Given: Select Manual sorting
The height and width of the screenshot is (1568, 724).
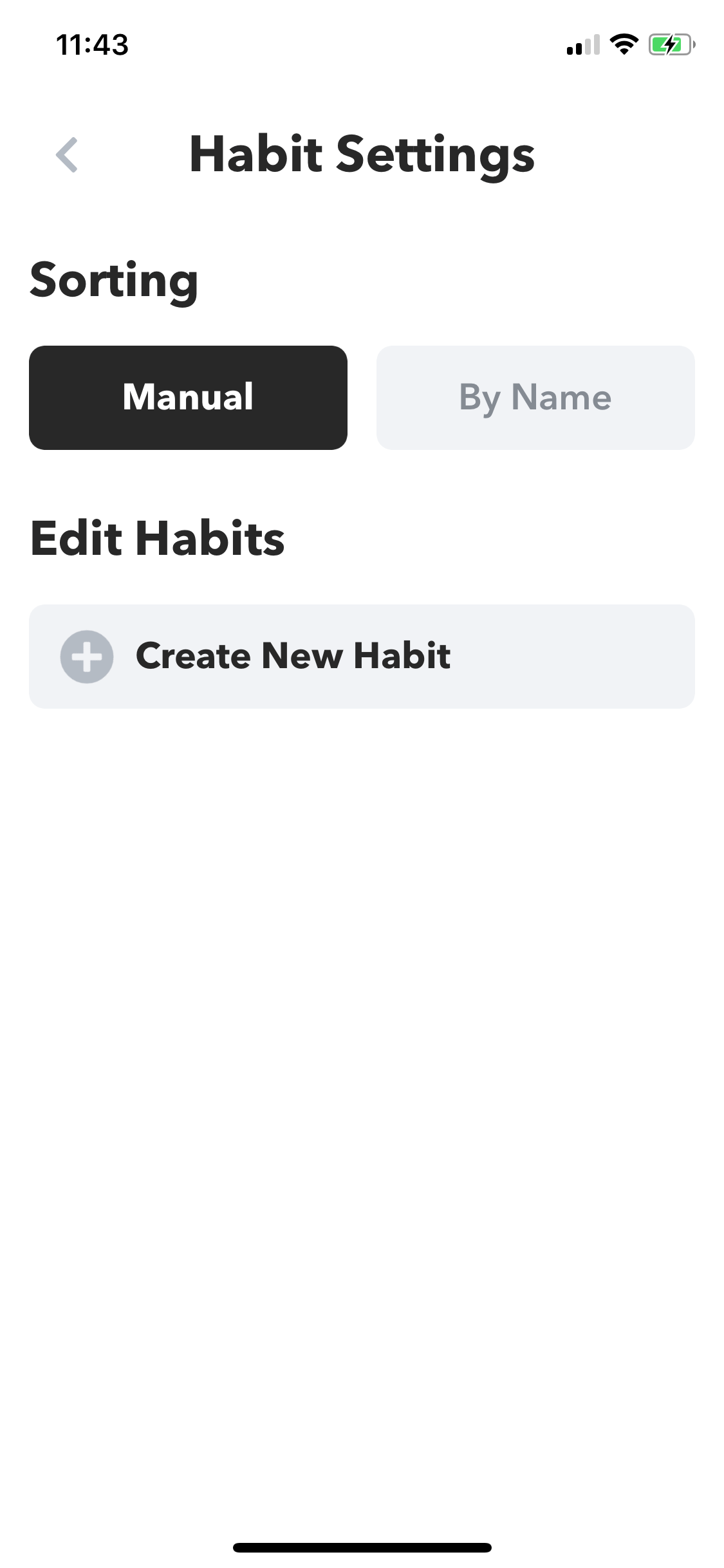Looking at the screenshot, I should (188, 398).
